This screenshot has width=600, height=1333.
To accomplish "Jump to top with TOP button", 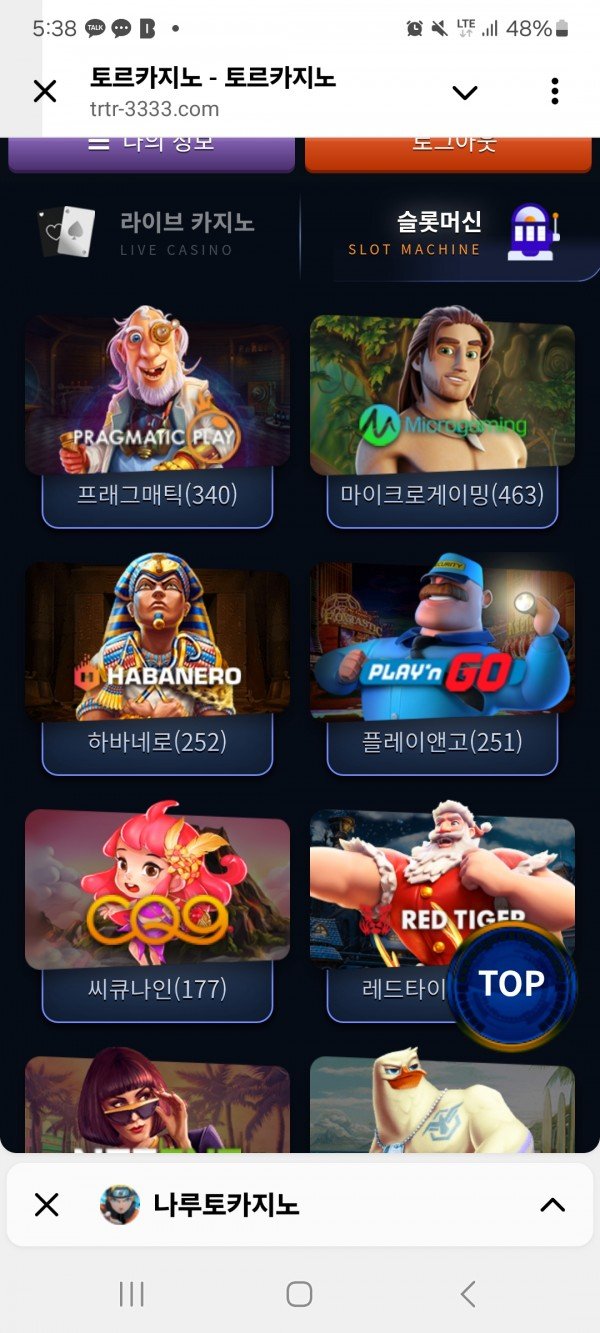I will [x=511, y=984].
